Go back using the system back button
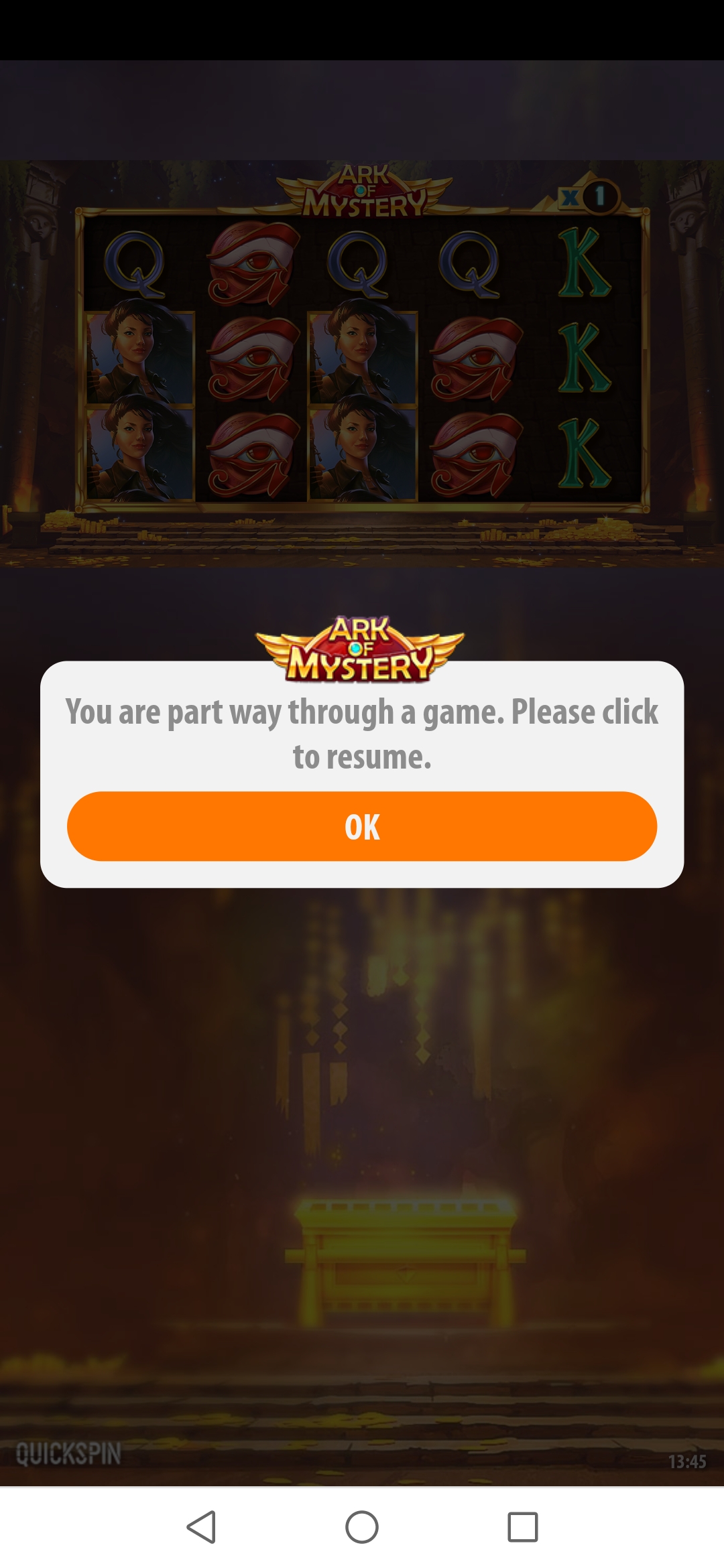The width and height of the screenshot is (724, 1568). [x=201, y=1527]
